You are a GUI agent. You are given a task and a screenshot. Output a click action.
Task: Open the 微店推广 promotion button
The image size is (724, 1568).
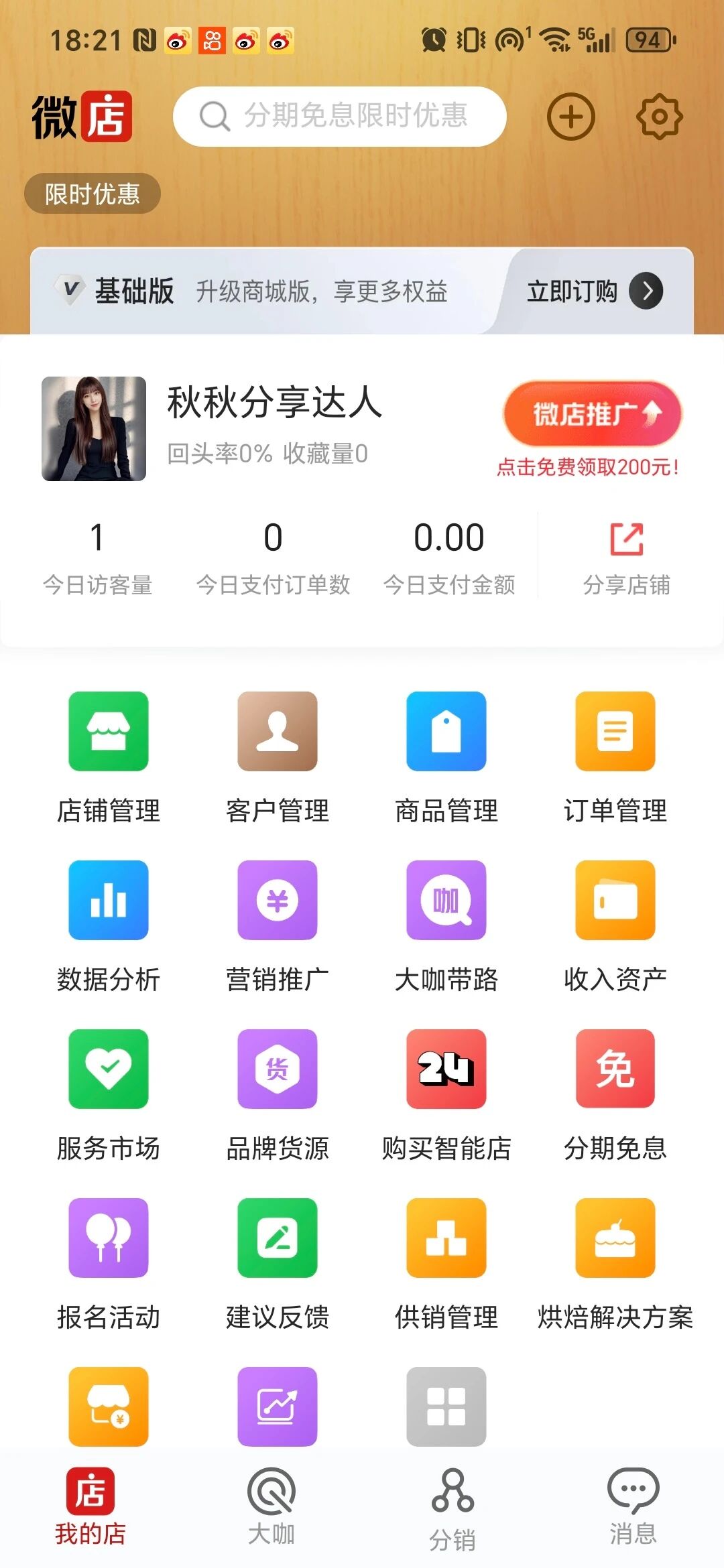[593, 413]
